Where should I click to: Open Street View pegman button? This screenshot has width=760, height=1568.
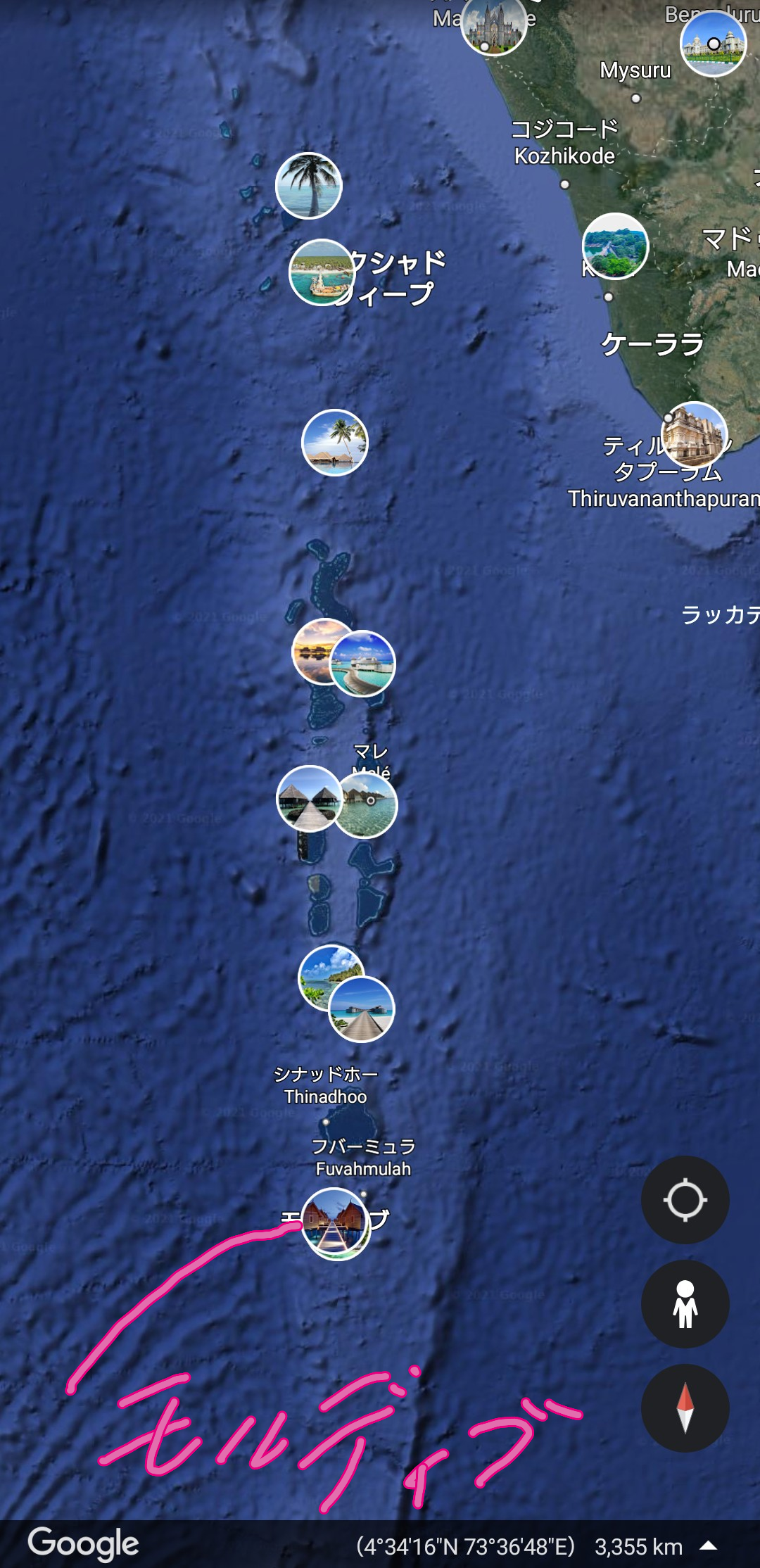pos(685,1304)
